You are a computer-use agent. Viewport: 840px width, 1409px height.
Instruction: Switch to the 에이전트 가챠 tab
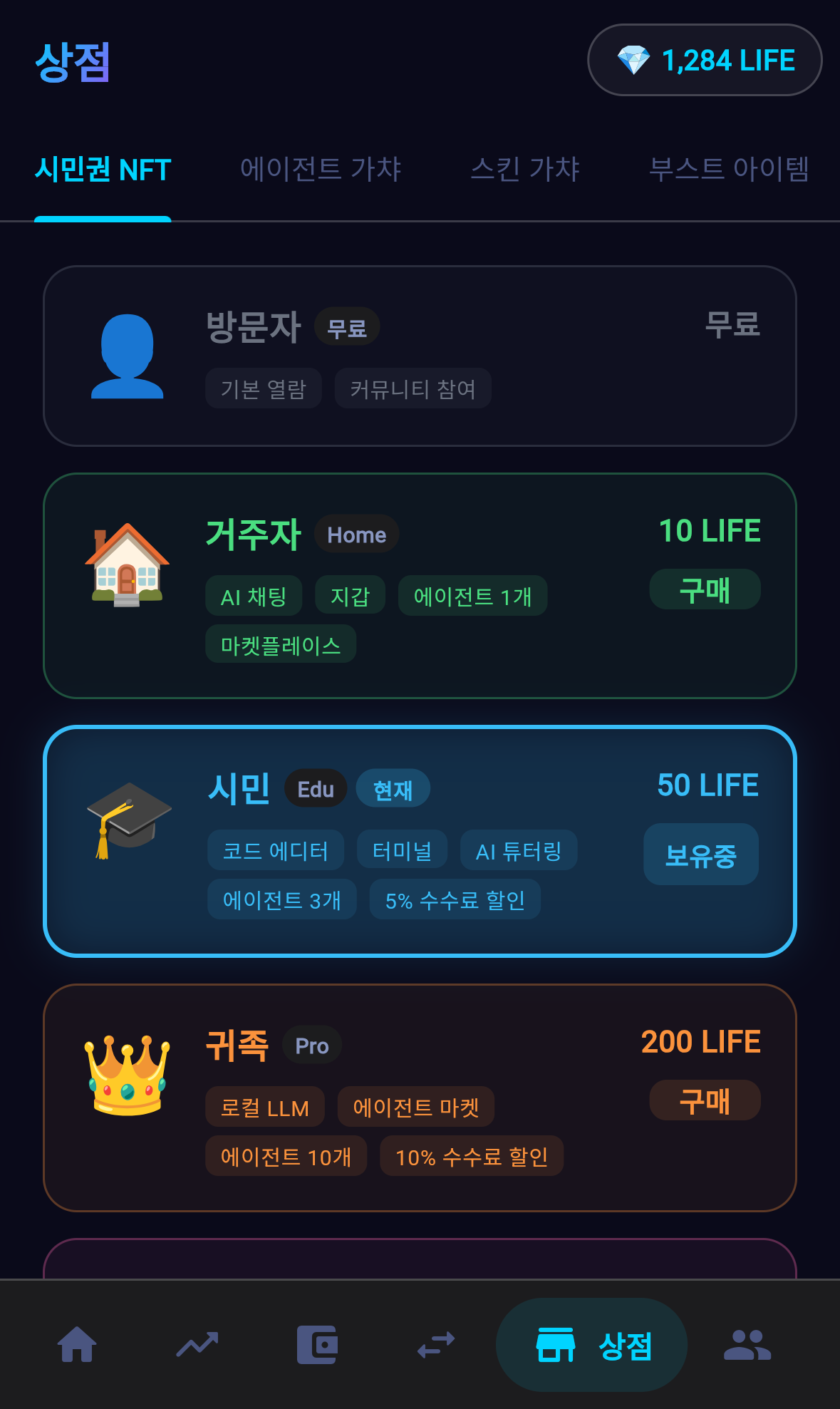321,170
